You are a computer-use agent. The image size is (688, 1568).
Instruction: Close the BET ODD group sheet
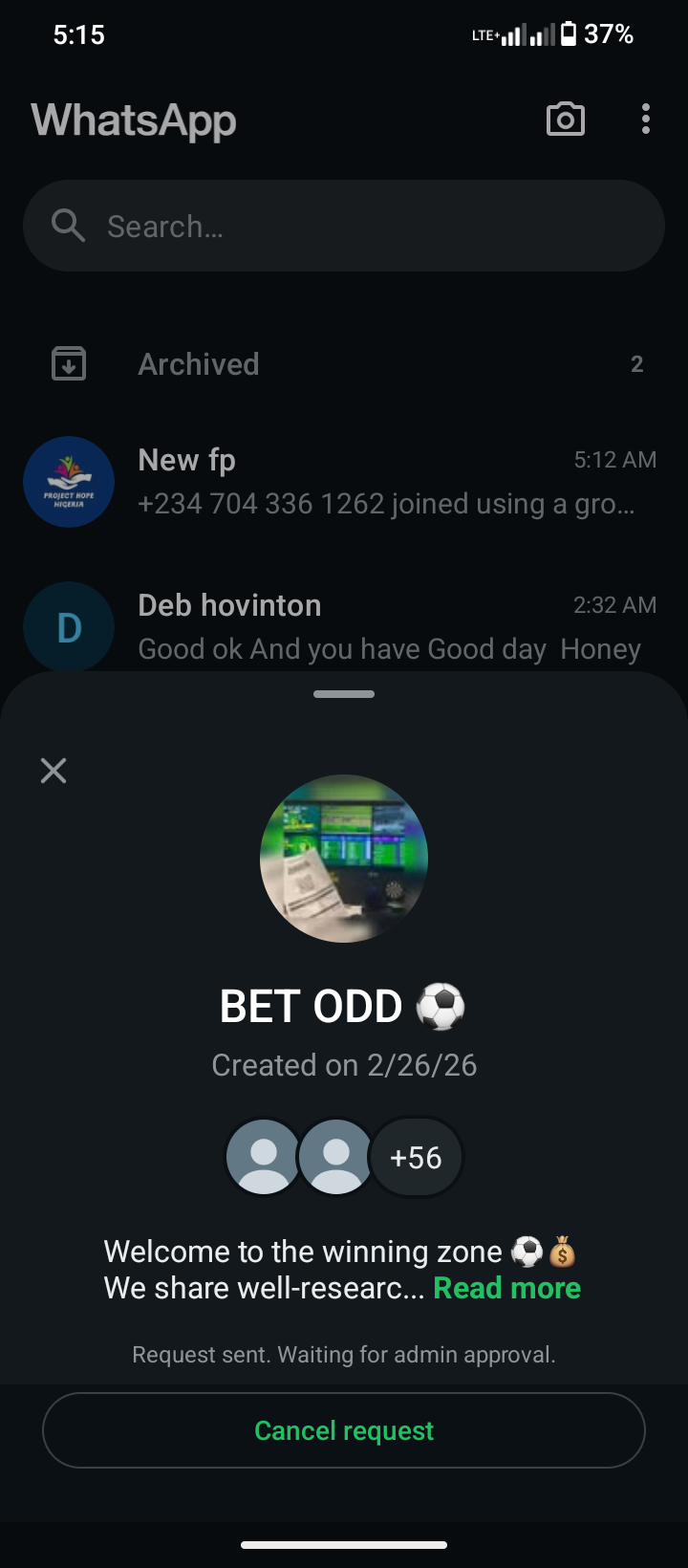tap(54, 771)
